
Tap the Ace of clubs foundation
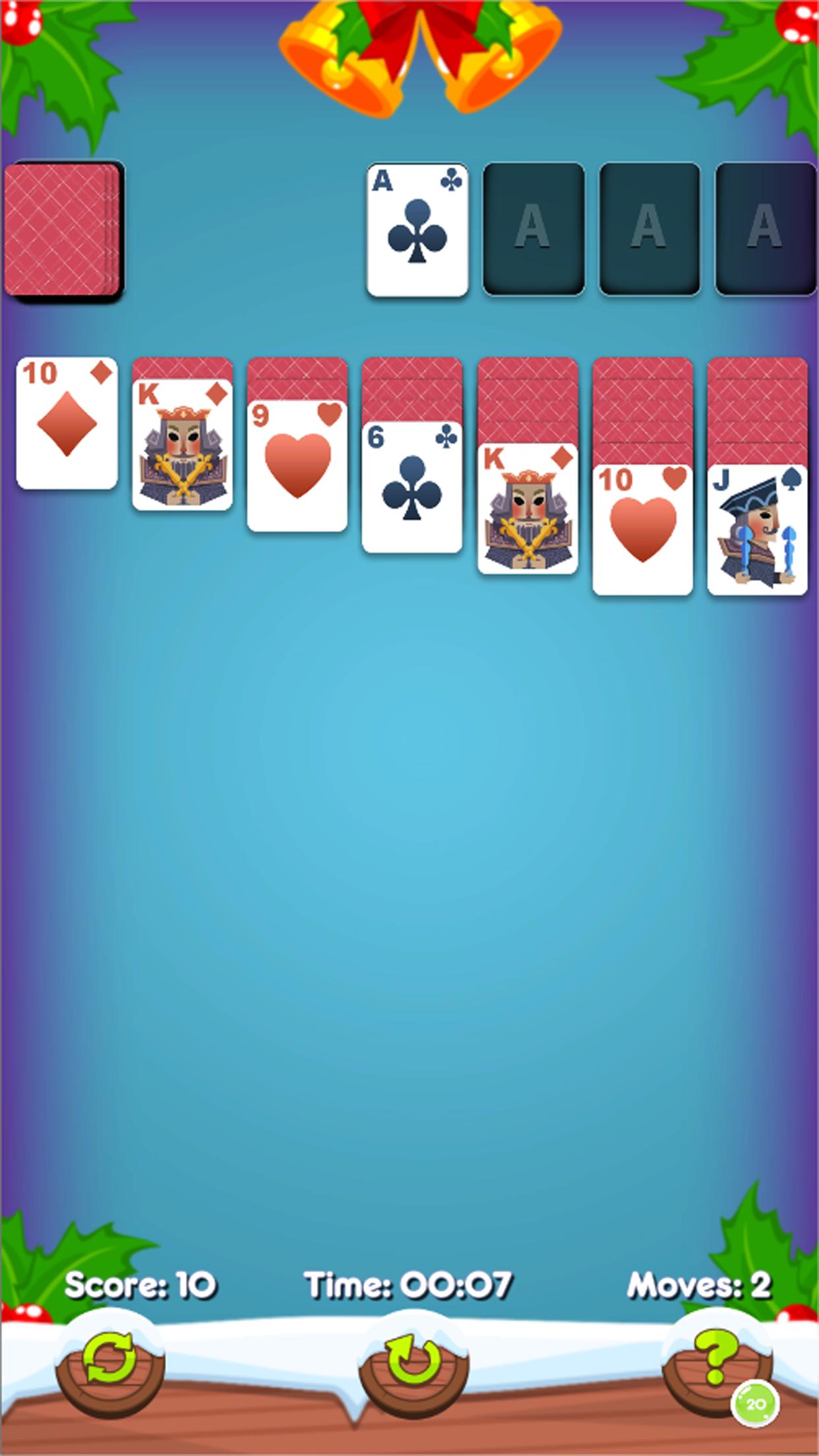tap(417, 229)
